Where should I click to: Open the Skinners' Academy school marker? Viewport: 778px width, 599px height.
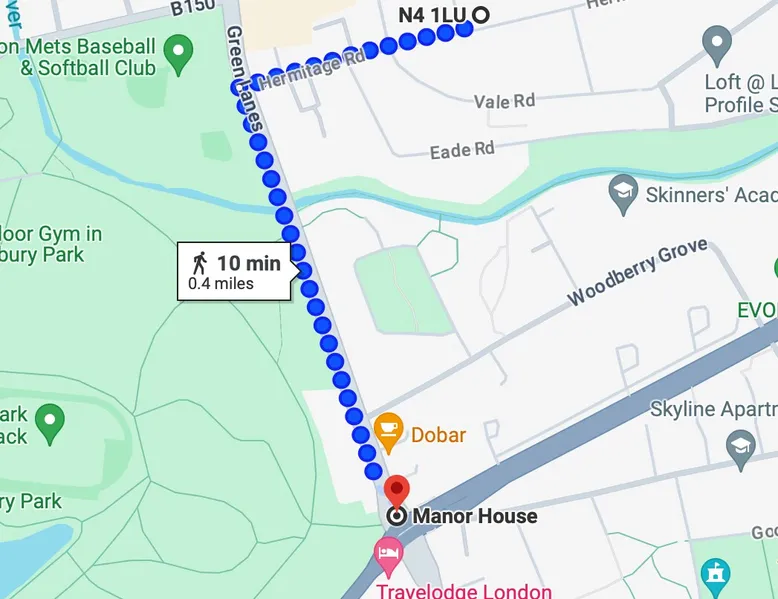tap(624, 194)
